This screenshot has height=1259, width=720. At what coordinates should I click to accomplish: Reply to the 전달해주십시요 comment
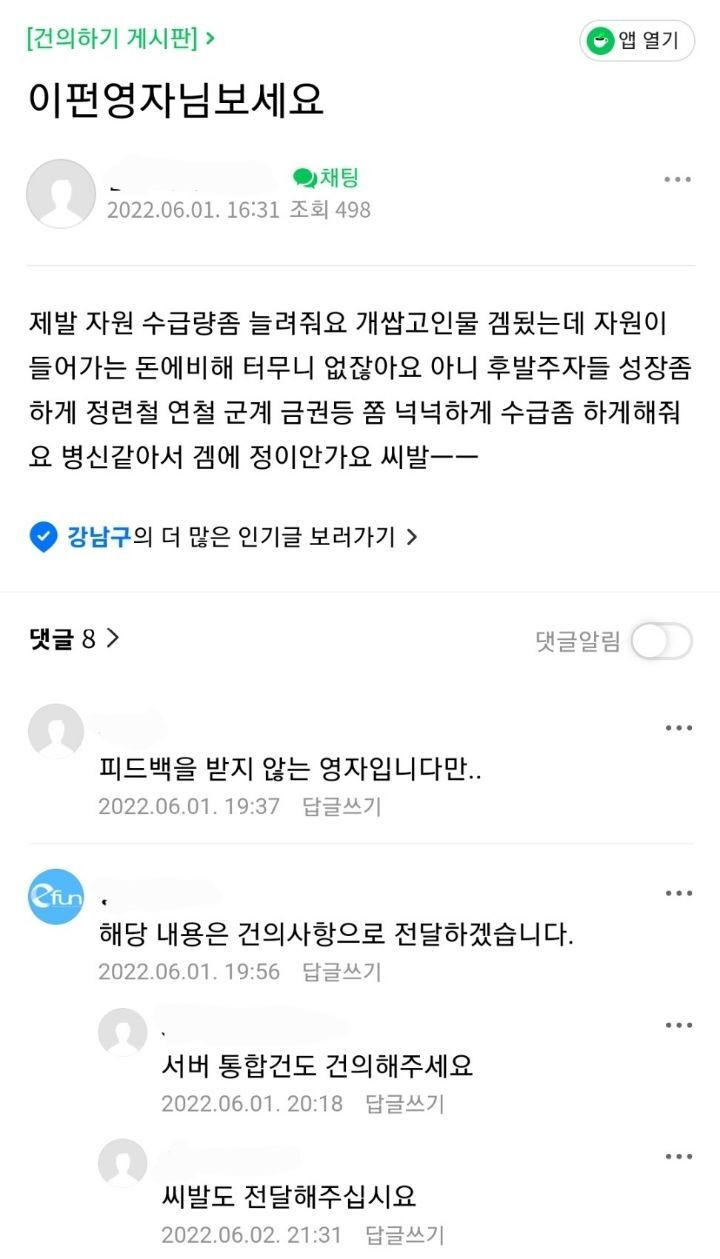click(405, 1235)
